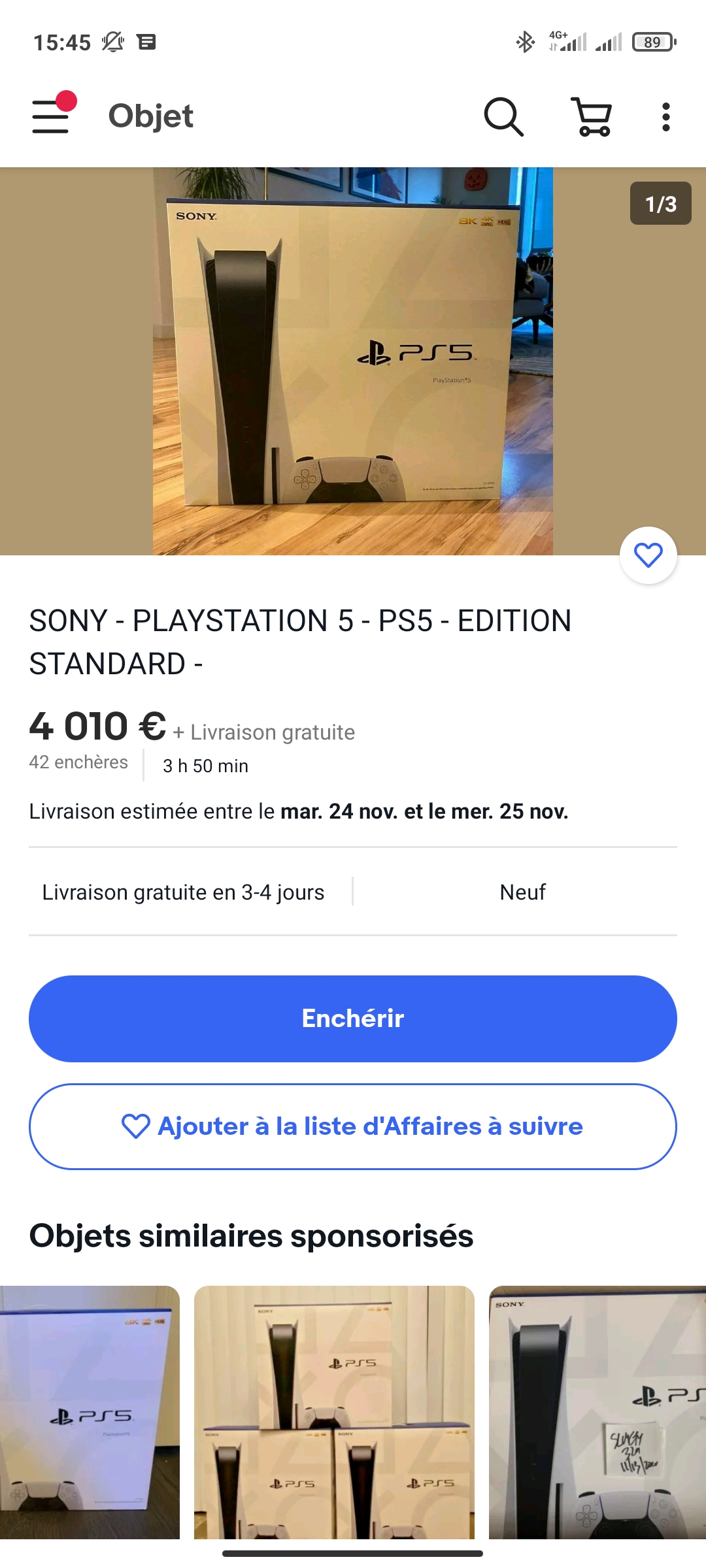This screenshot has height=1568, width=706.
Task: Open the search magnifier
Action: click(x=503, y=117)
